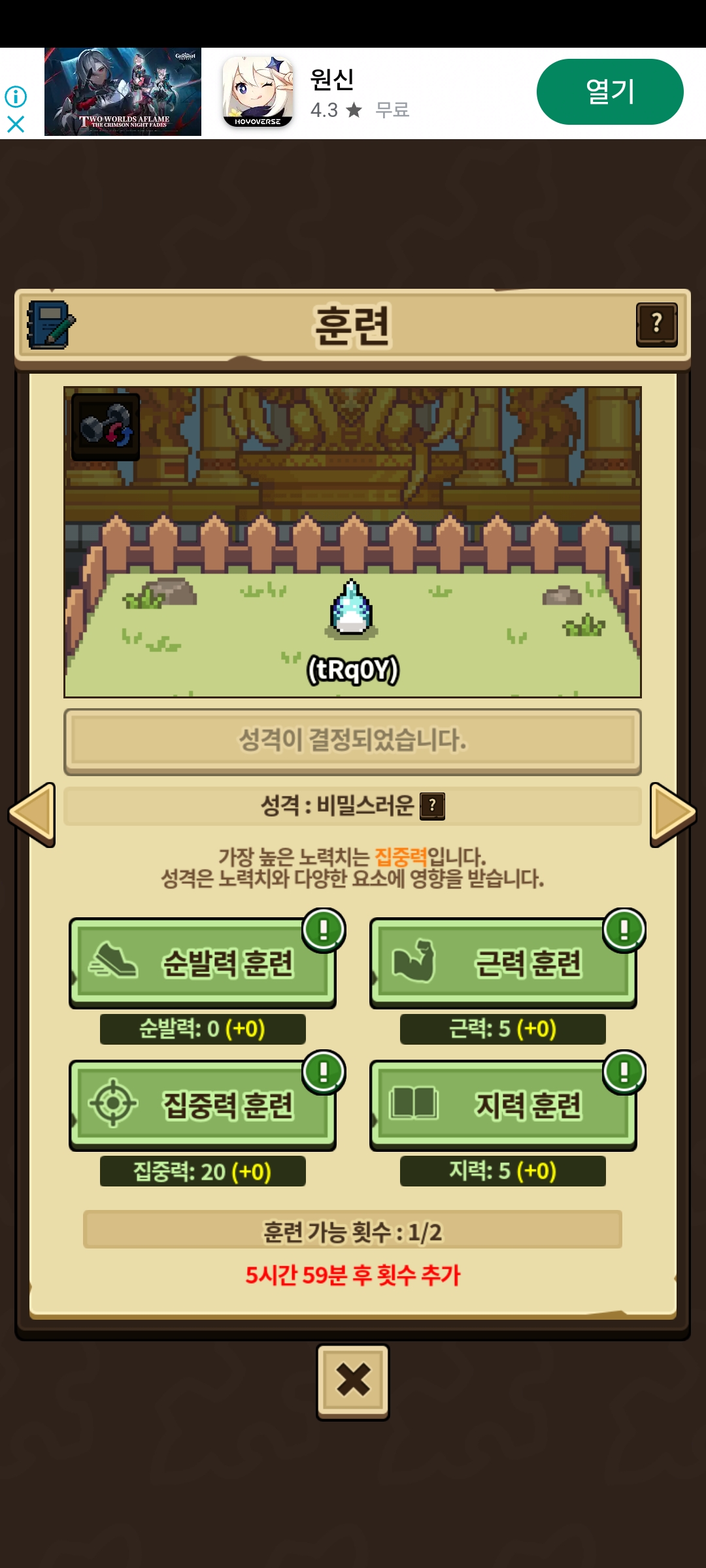The height and width of the screenshot is (1568, 706).
Task: Start 근력 훈련 training
Action: tap(503, 962)
